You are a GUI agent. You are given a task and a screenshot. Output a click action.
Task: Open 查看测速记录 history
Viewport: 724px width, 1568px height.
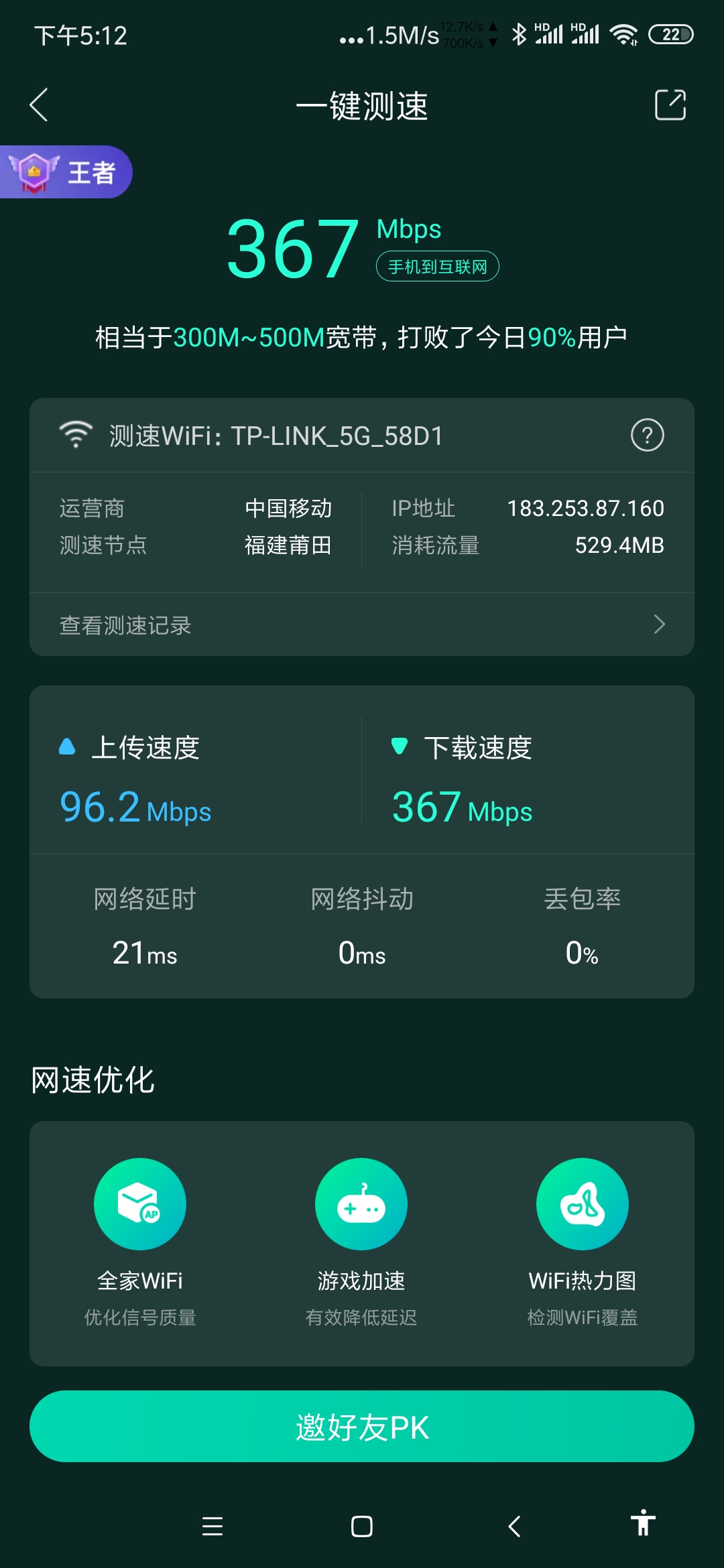[x=362, y=625]
